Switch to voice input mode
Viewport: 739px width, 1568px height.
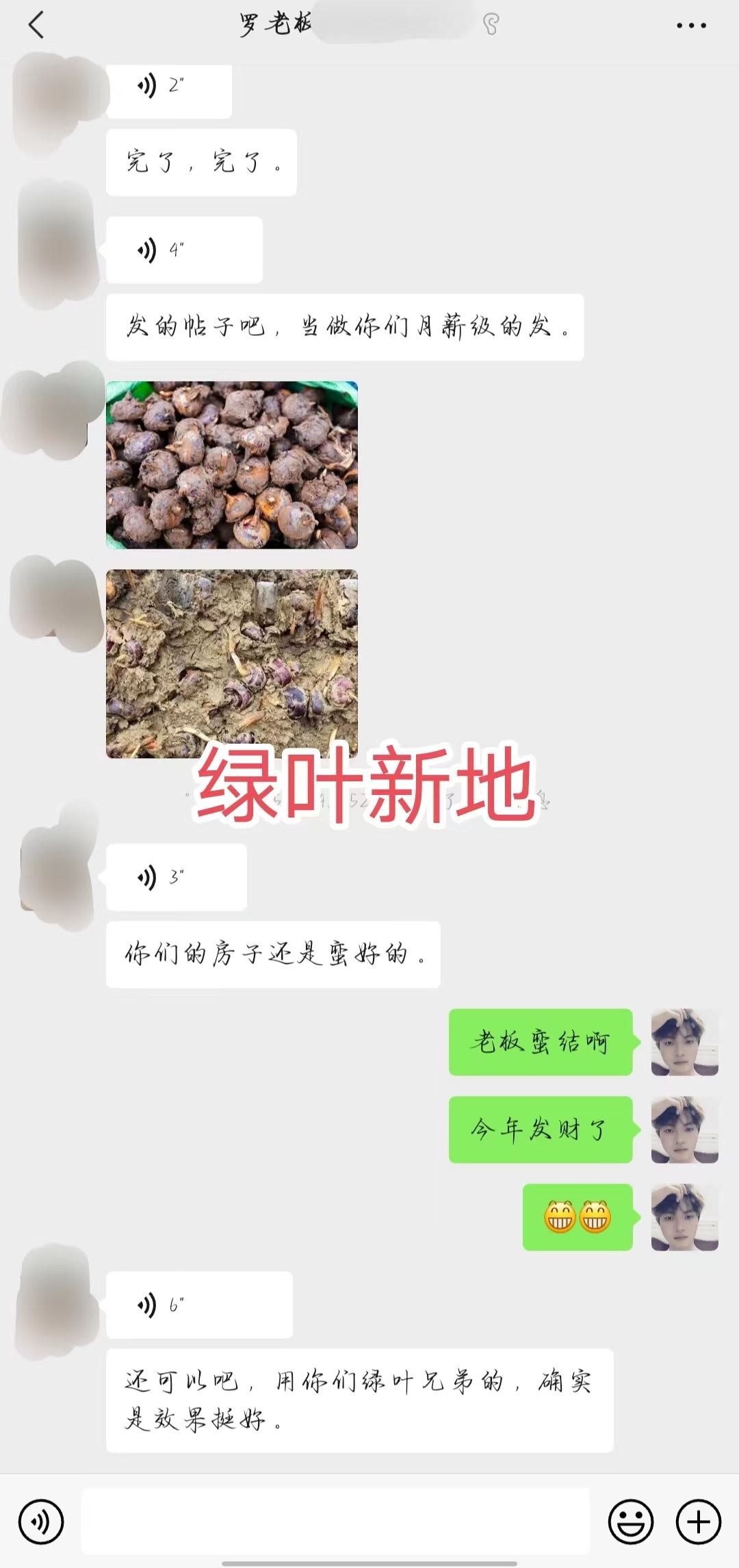(x=41, y=1522)
